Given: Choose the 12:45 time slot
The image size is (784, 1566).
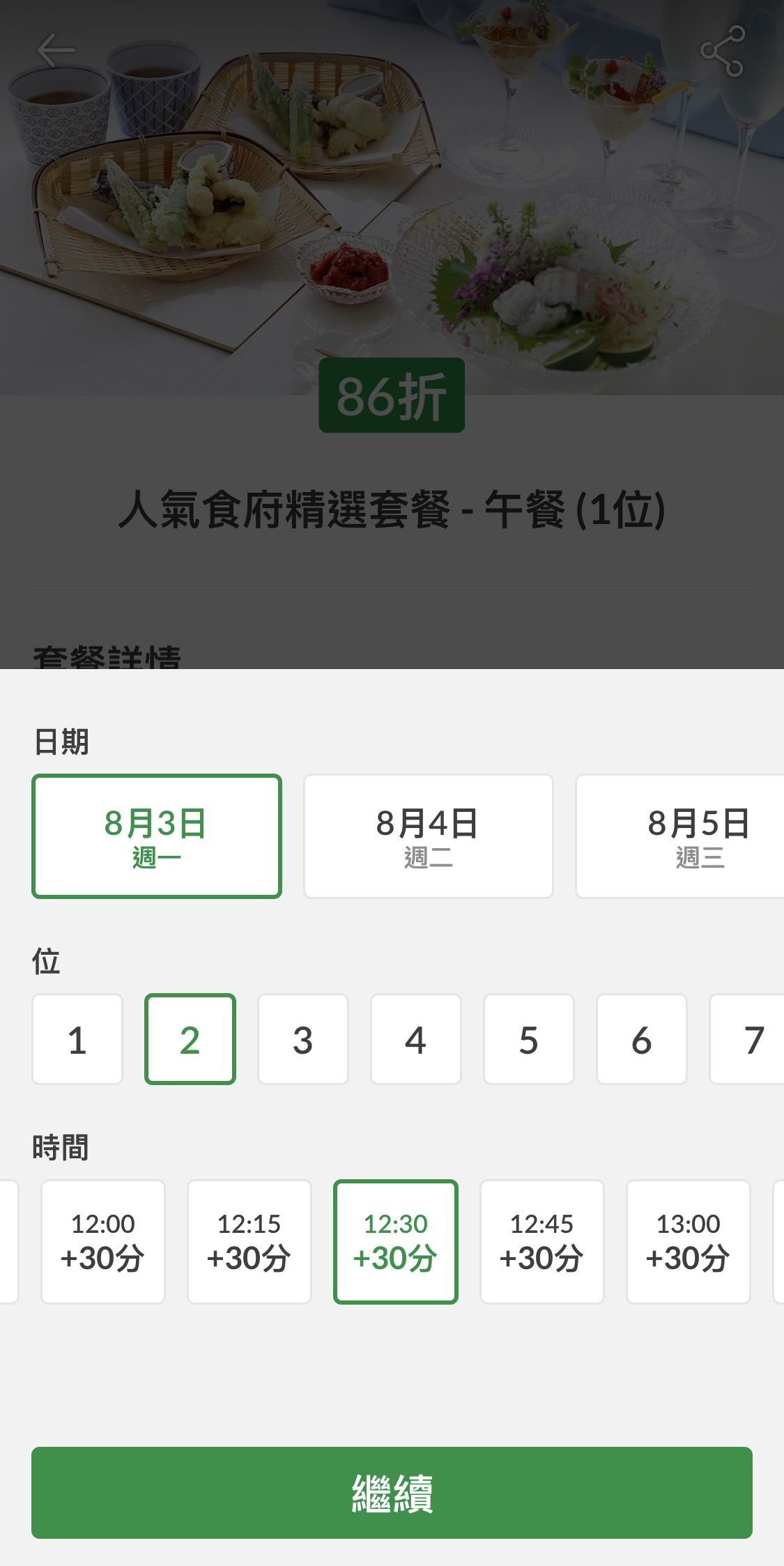Looking at the screenshot, I should (x=542, y=1241).
